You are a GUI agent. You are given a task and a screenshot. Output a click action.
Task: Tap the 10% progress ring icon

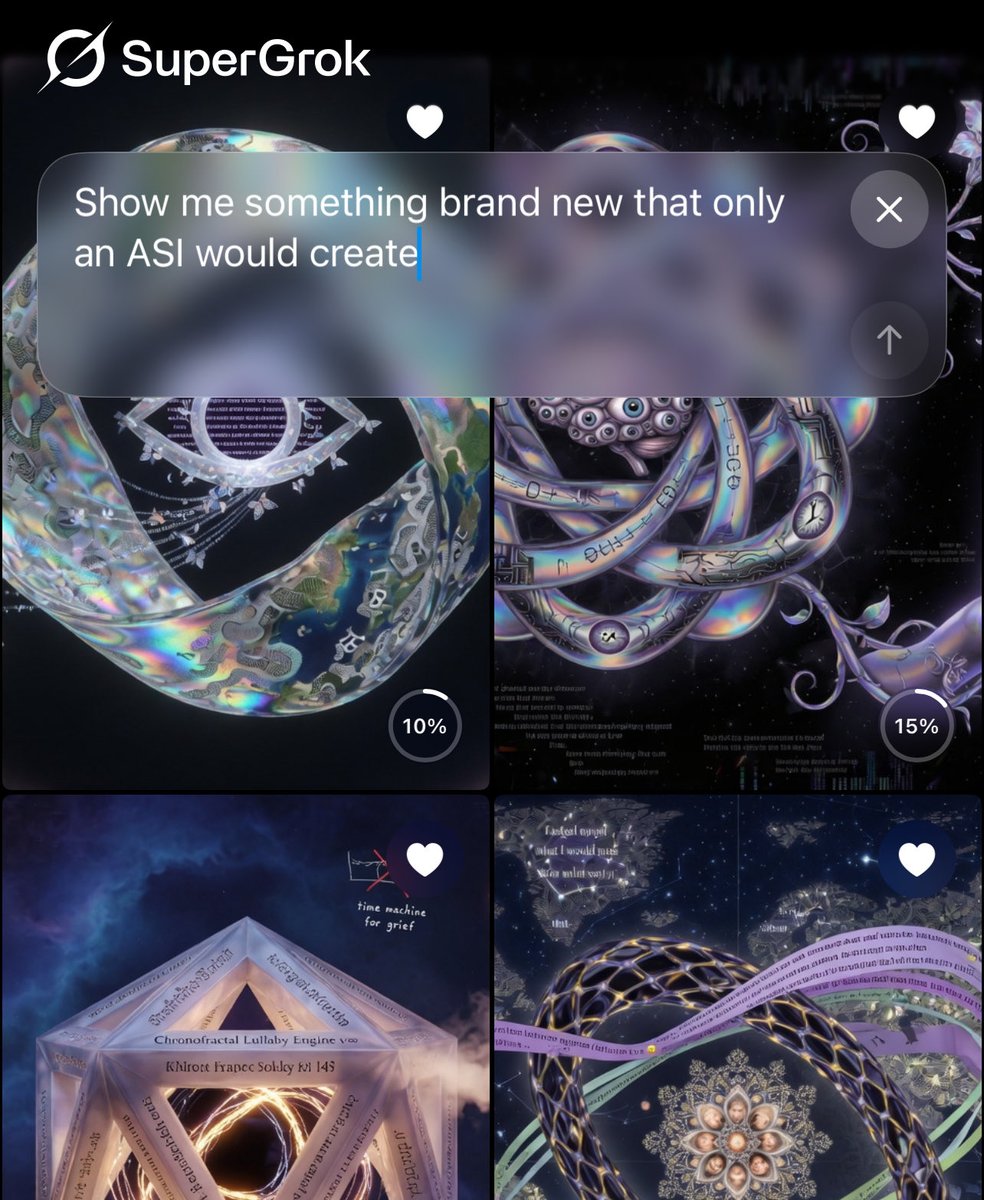(x=424, y=727)
